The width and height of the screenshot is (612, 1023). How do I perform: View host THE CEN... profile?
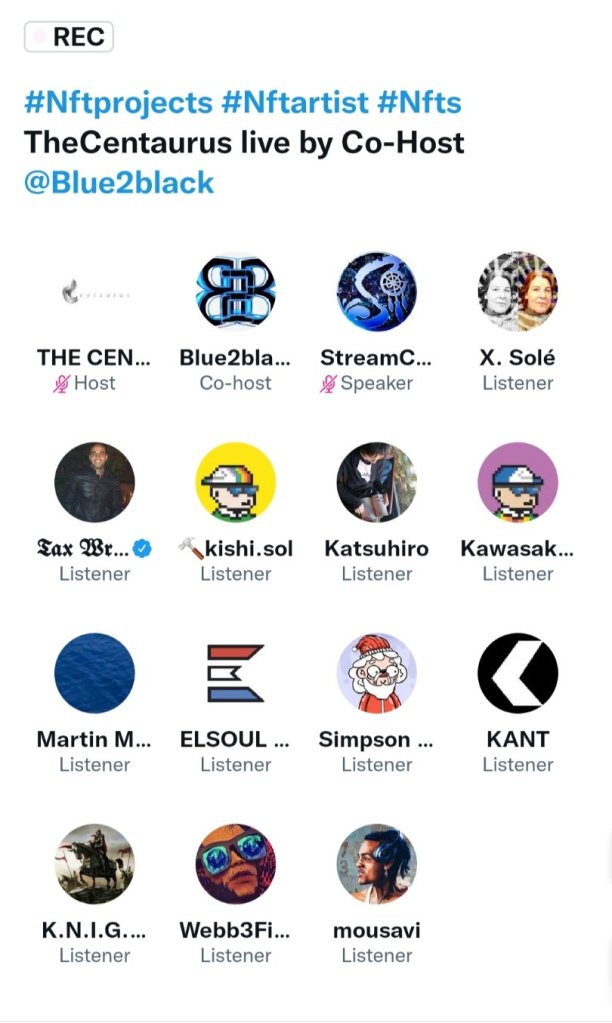(95, 292)
